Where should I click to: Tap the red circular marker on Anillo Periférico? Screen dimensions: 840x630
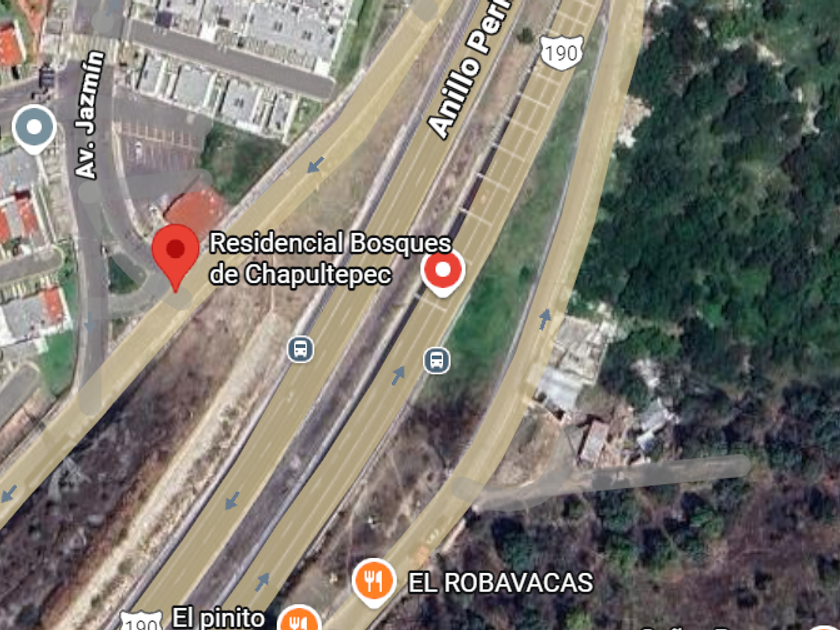442,272
